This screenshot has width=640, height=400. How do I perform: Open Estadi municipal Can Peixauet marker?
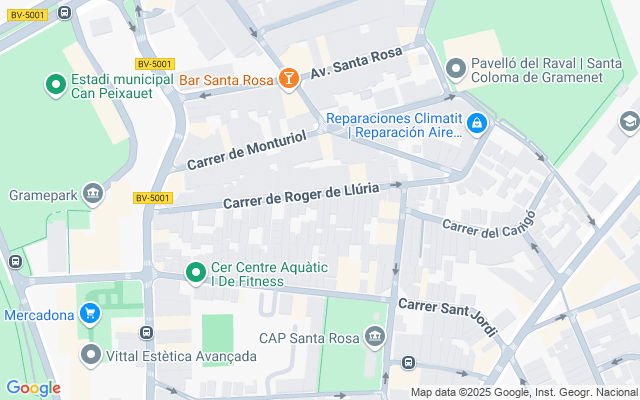(x=56, y=85)
